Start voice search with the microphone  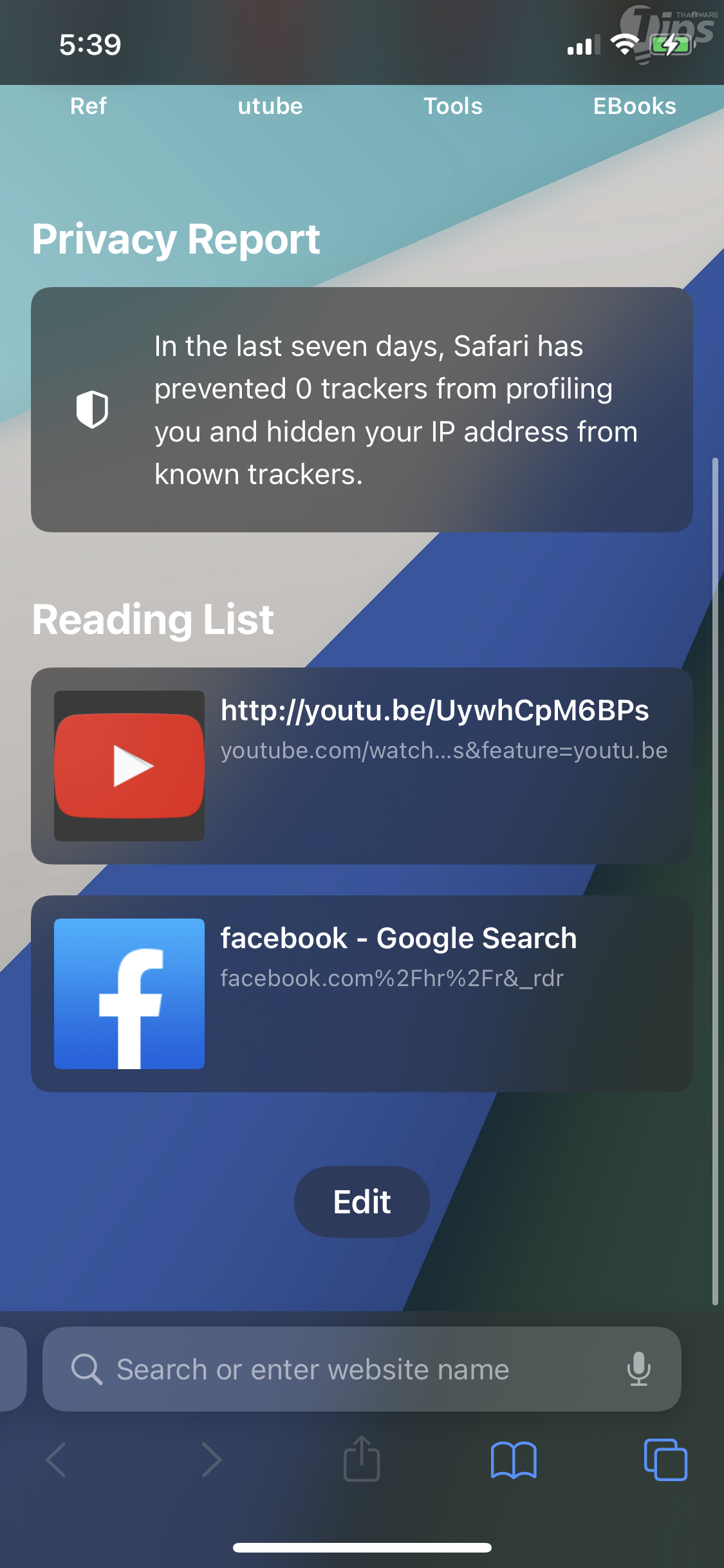point(638,1369)
